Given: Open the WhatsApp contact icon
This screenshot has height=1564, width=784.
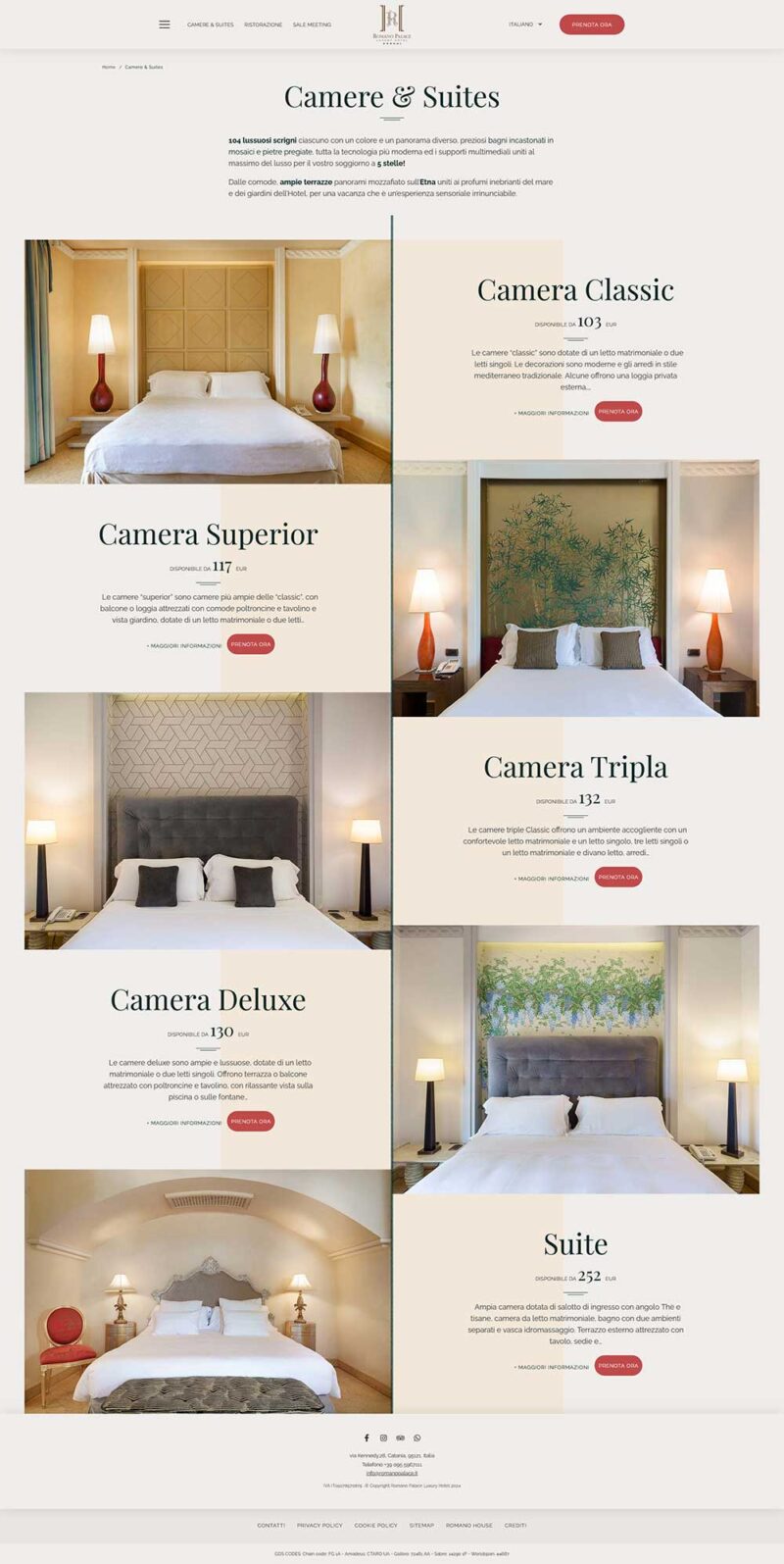Looking at the screenshot, I should 416,1438.
